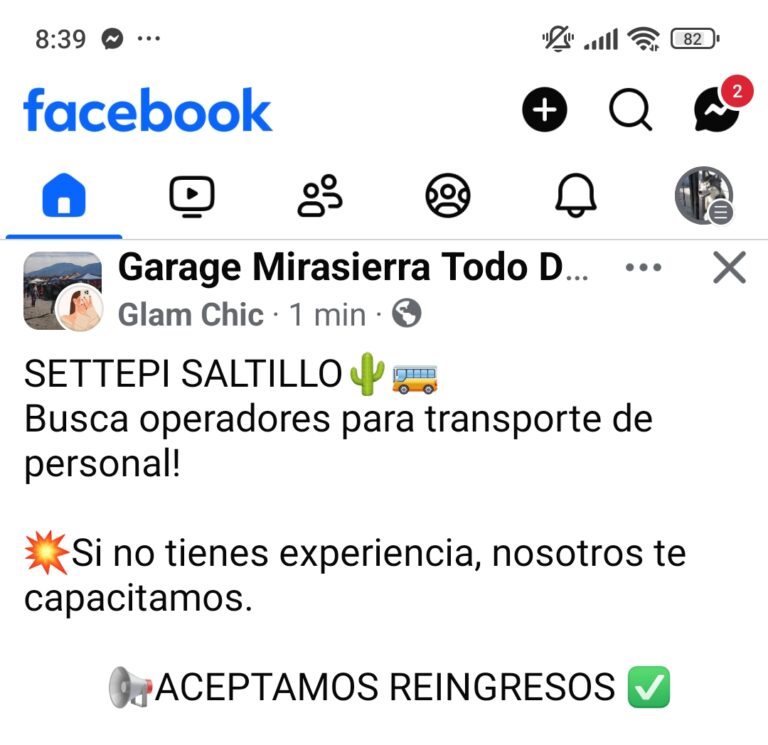Open the profile menu tab
Screen dimensions: 768x745
click(704, 195)
